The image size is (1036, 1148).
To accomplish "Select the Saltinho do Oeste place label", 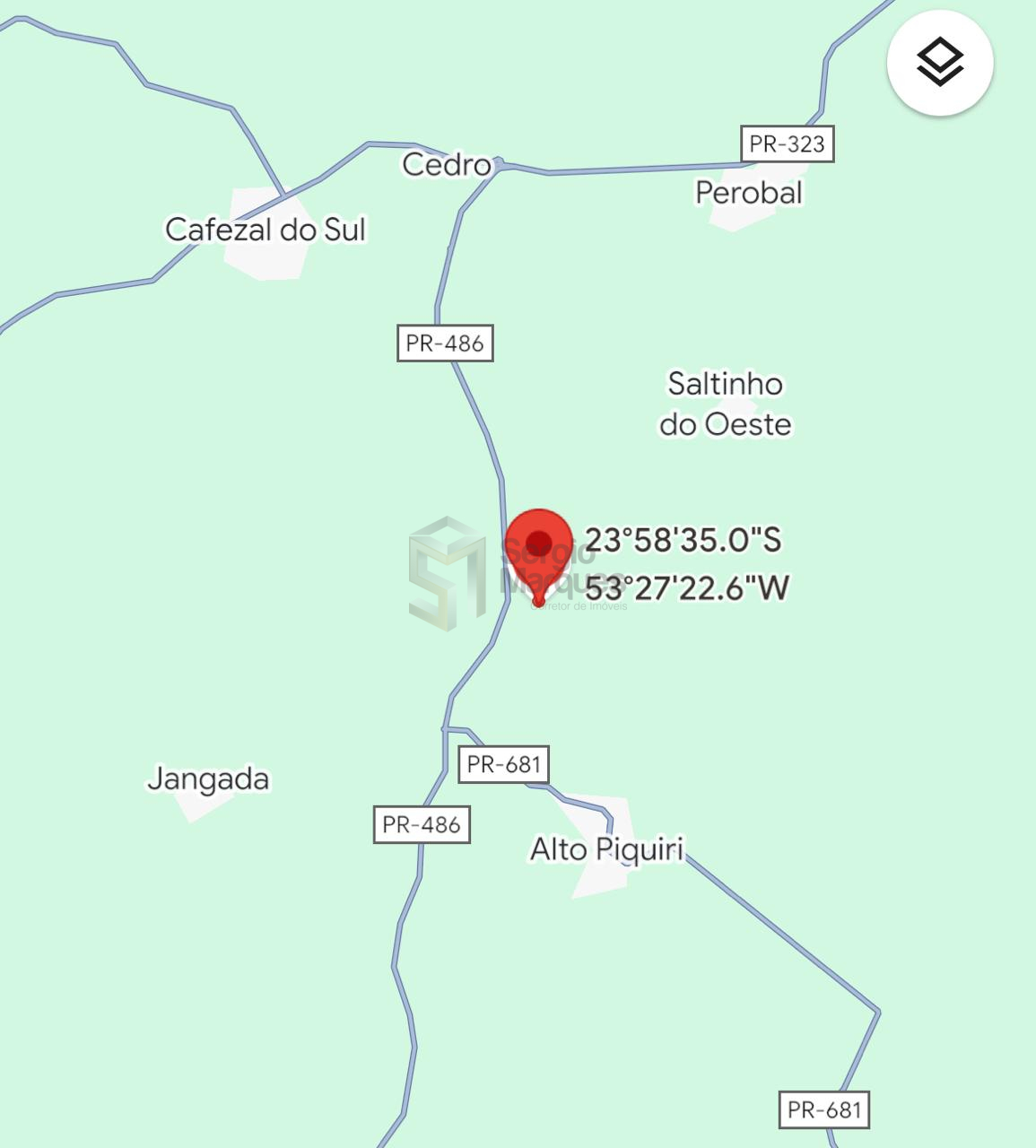I will [725, 404].
